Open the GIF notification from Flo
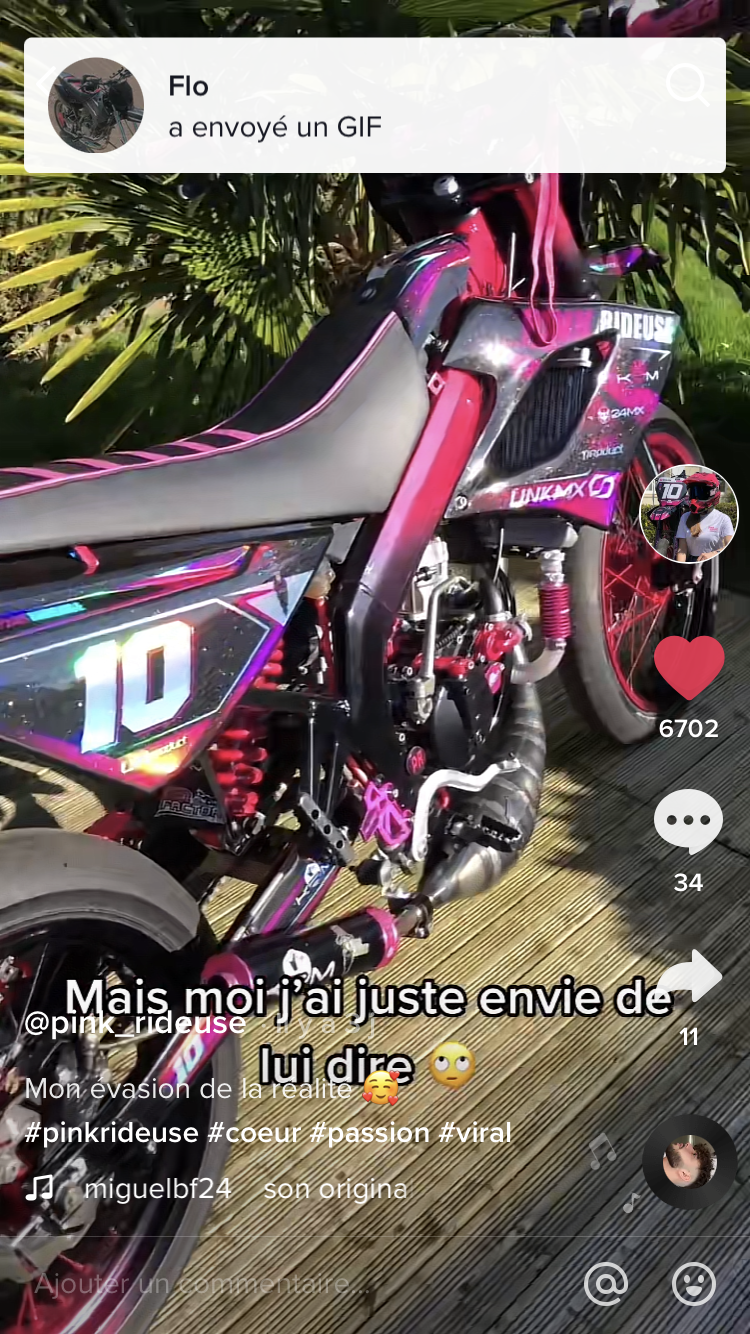The image size is (750, 1334). coord(375,106)
